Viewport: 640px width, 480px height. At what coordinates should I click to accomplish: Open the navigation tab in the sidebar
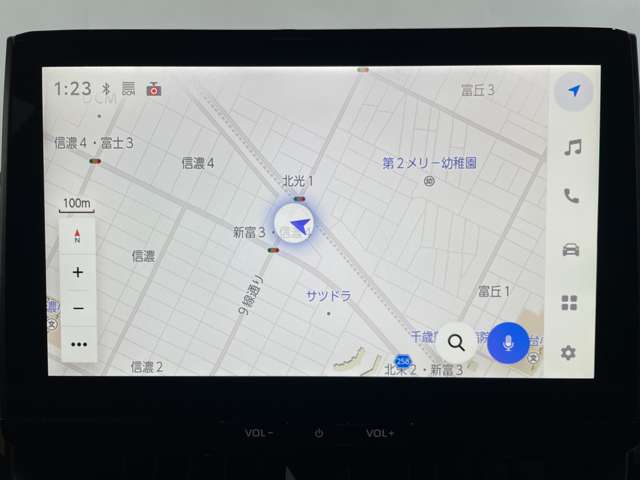(x=573, y=91)
